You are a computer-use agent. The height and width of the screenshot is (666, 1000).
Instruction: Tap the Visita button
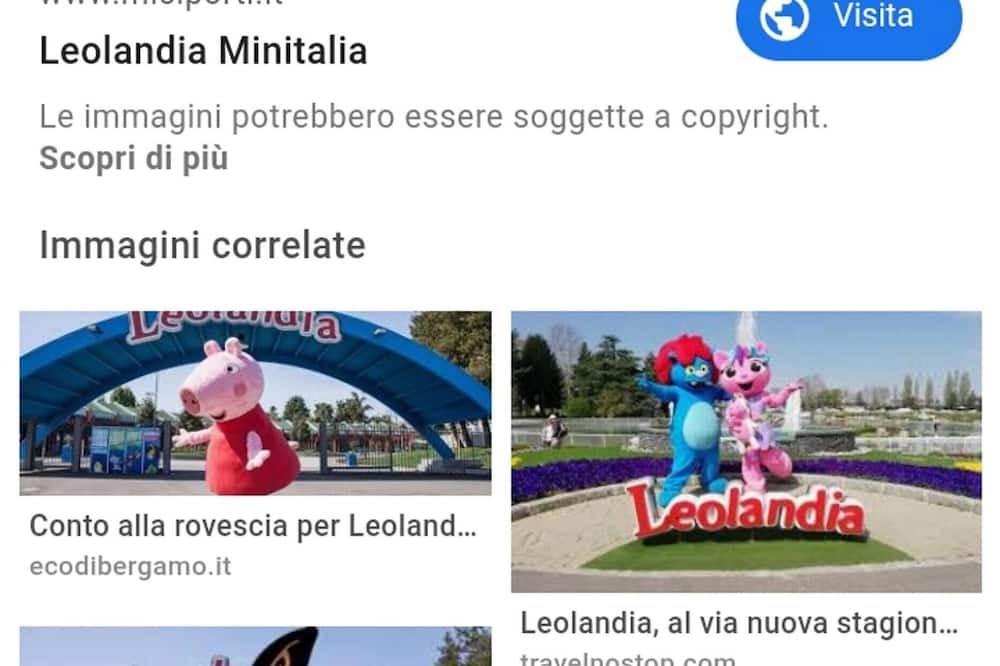point(848,20)
